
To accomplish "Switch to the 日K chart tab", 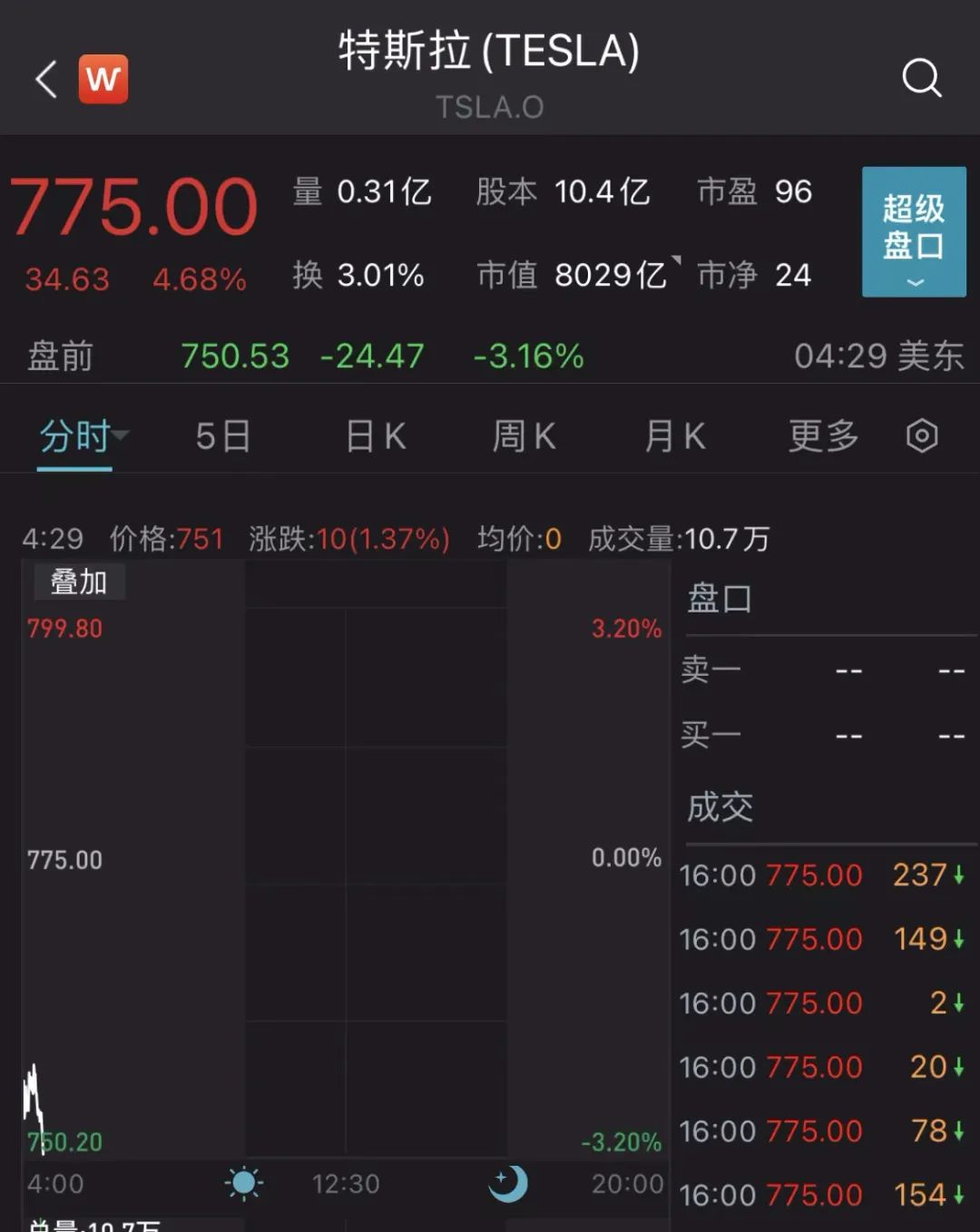I will (376, 436).
